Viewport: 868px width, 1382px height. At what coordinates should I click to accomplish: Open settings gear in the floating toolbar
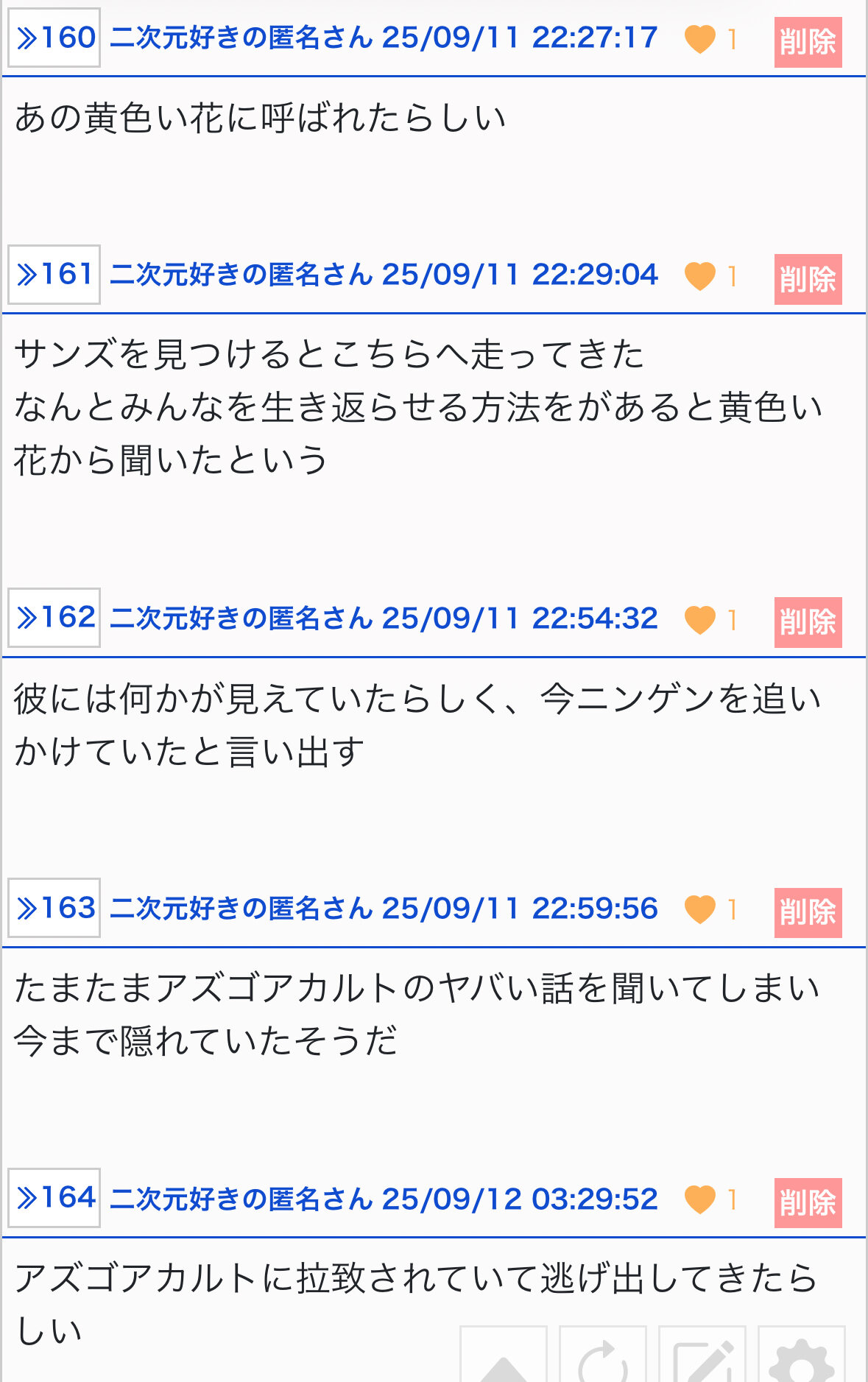point(802,1355)
